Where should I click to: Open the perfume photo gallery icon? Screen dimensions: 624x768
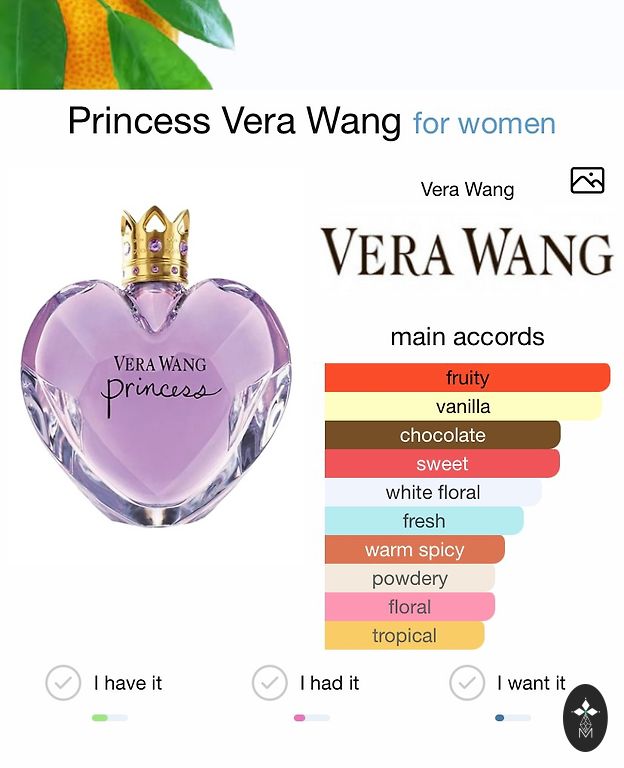tap(587, 180)
